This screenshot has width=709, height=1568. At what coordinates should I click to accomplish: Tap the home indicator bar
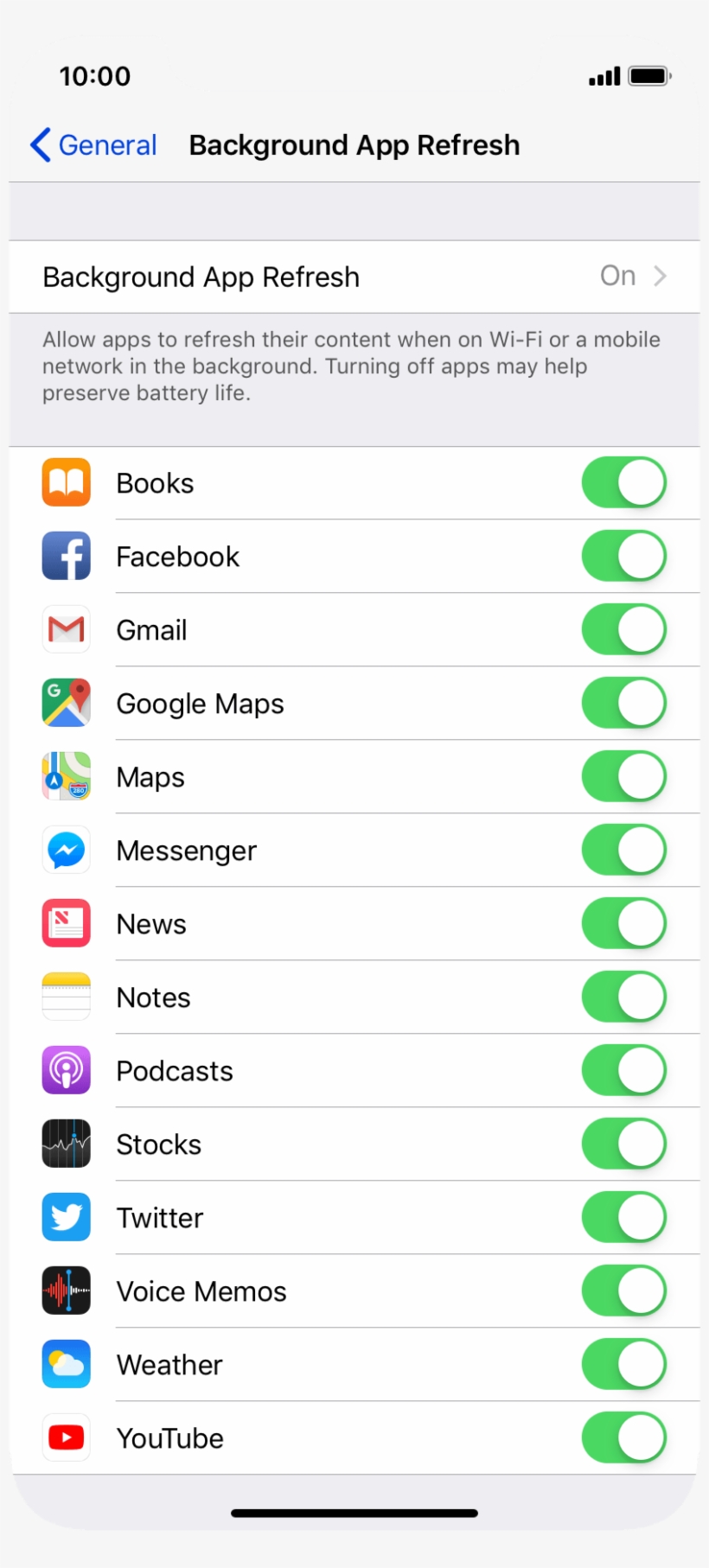click(354, 1513)
